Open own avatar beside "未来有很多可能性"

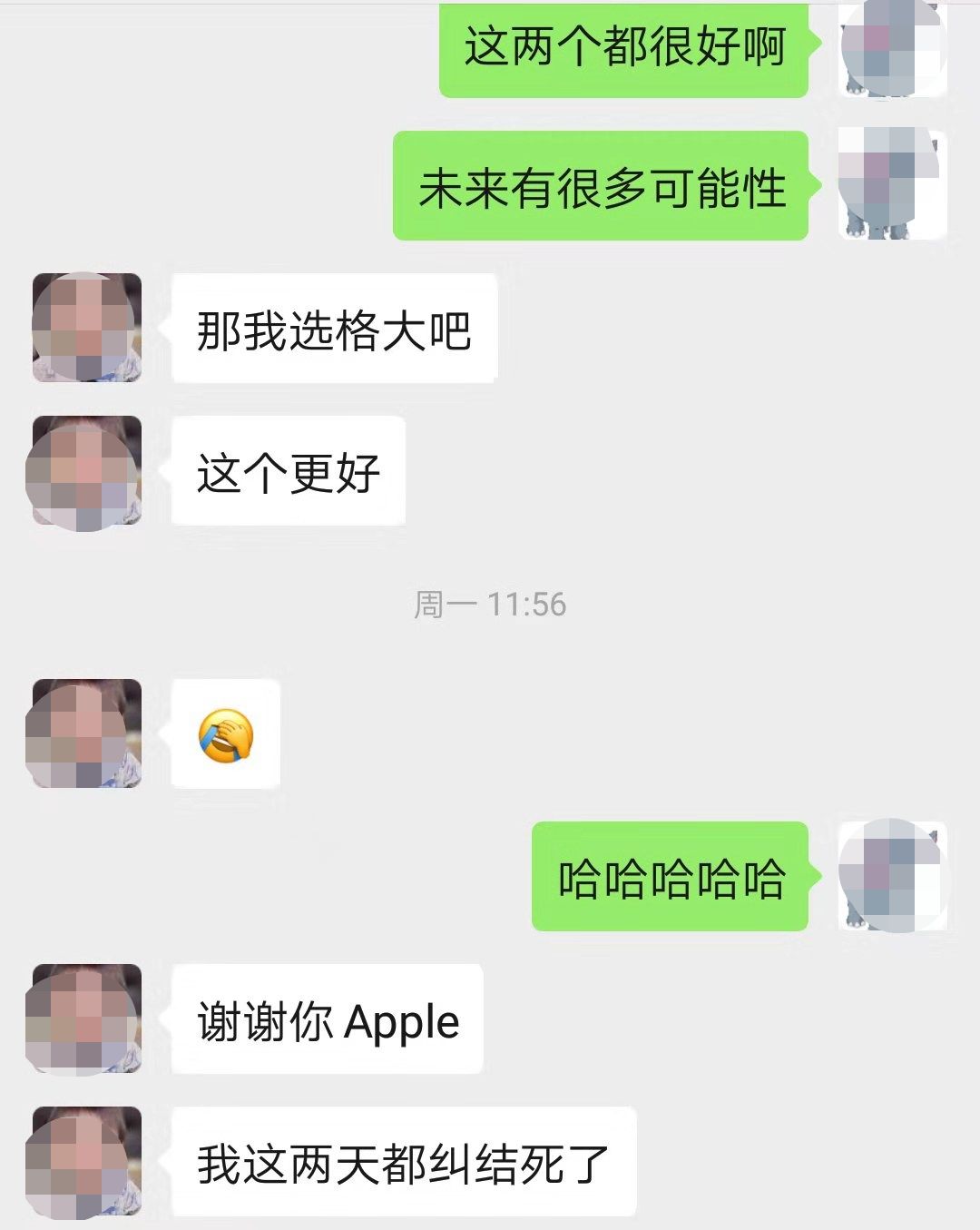tap(893, 184)
